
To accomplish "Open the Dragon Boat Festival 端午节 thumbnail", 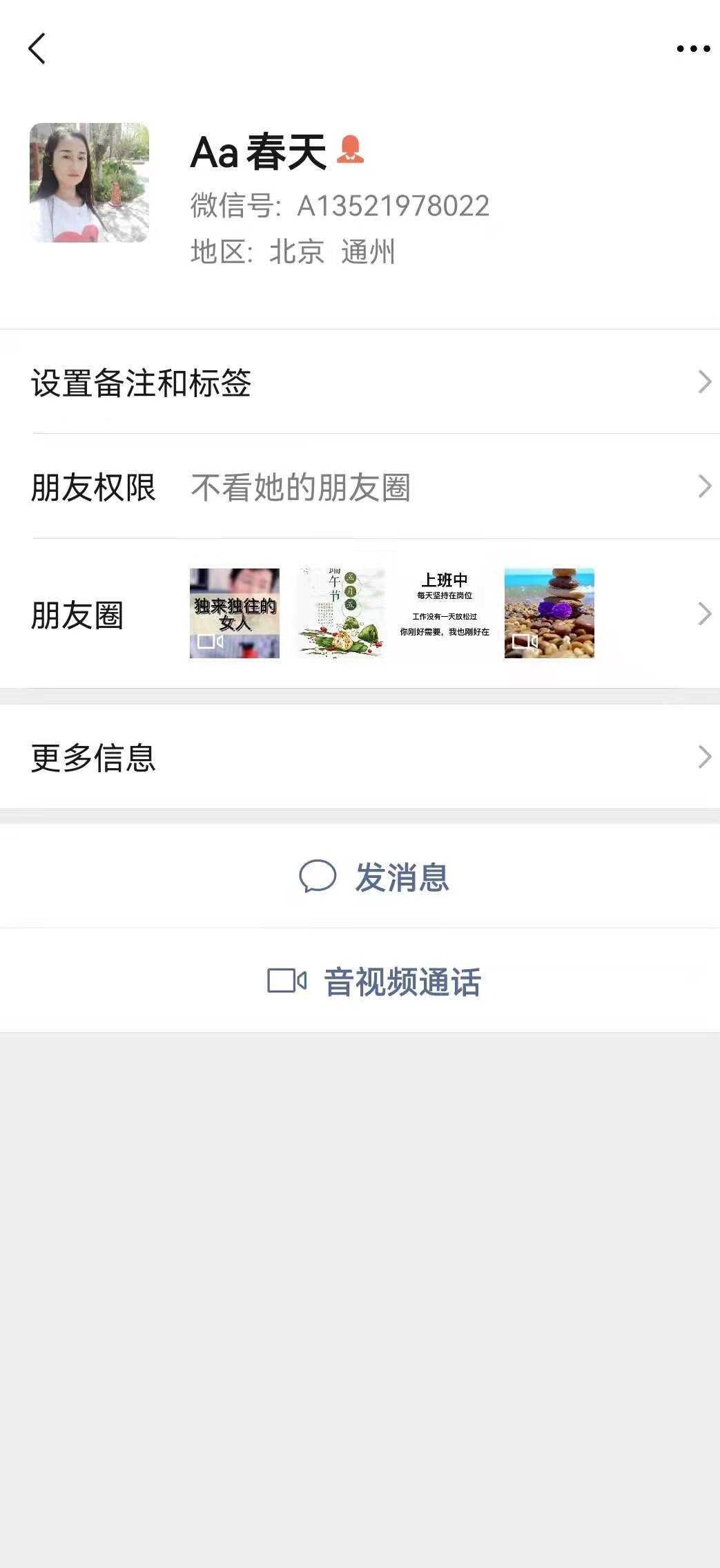I will click(x=338, y=612).
